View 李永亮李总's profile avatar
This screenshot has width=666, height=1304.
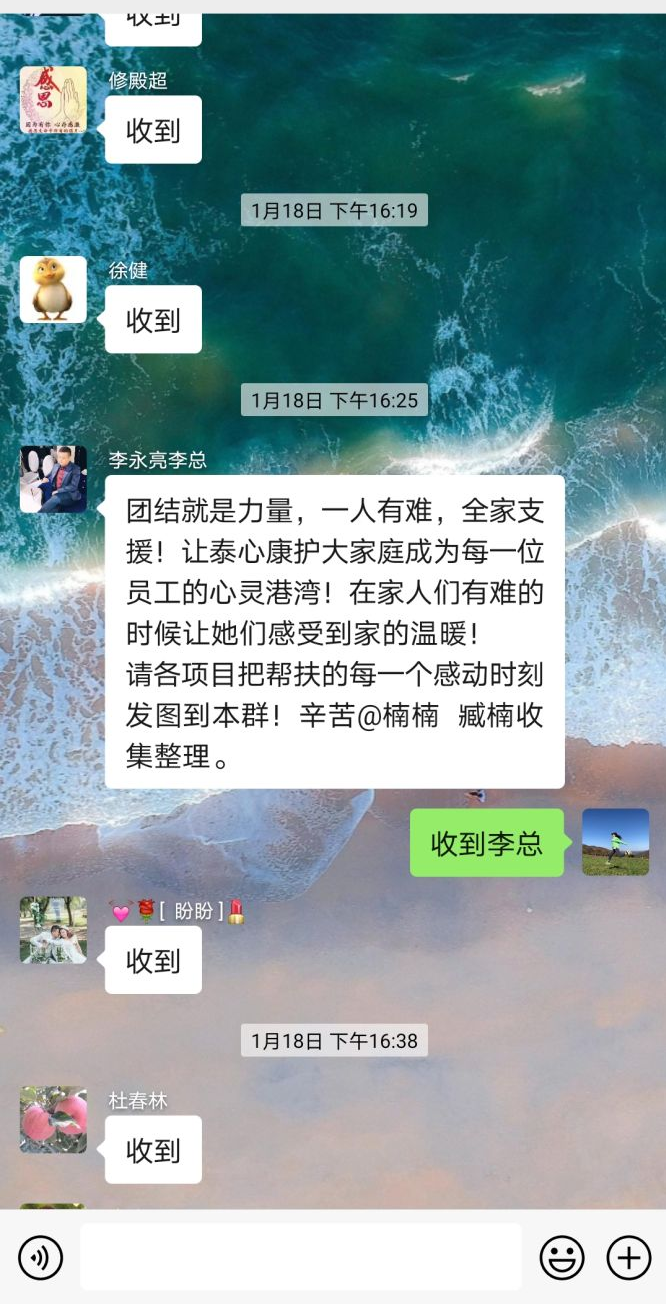(53, 480)
